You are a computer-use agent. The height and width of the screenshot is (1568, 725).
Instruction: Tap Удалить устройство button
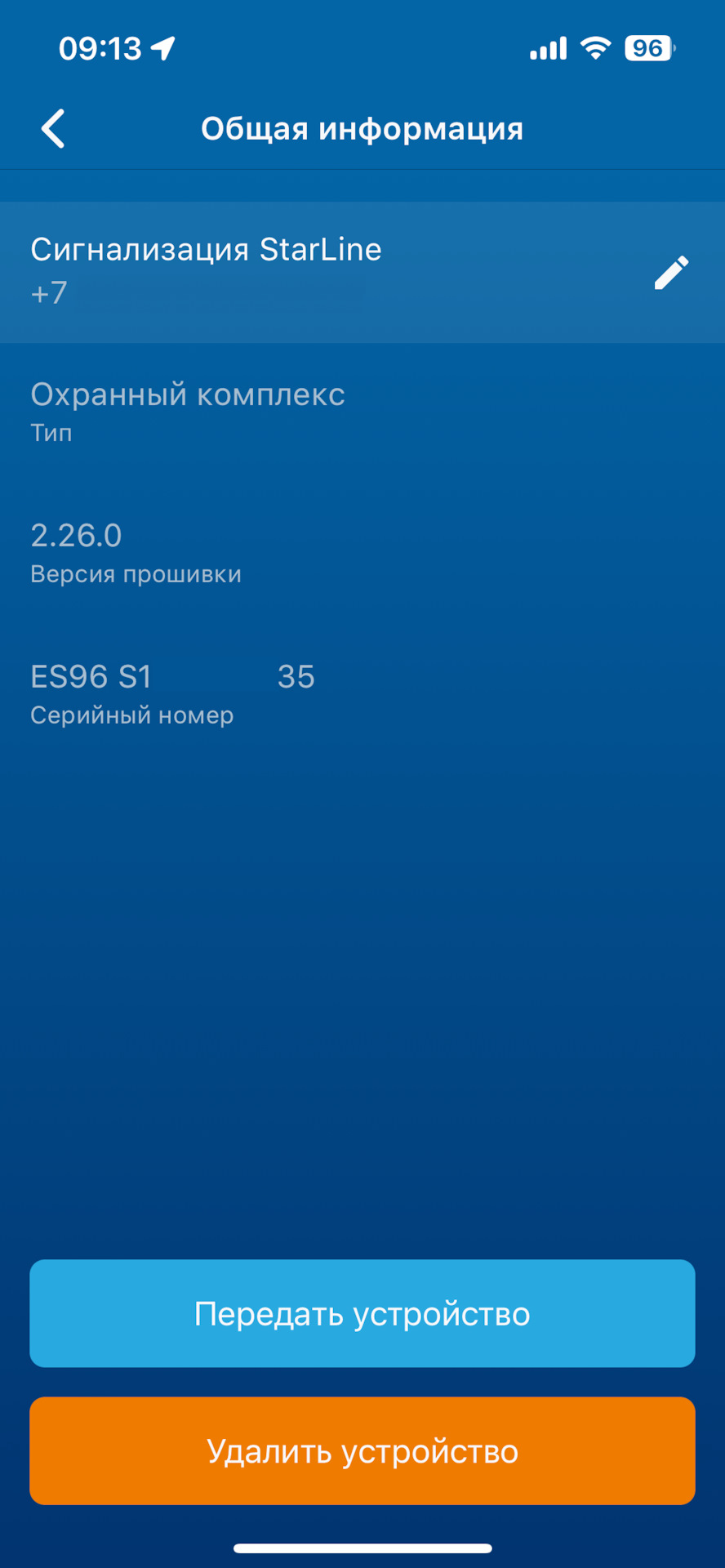[x=362, y=1451]
